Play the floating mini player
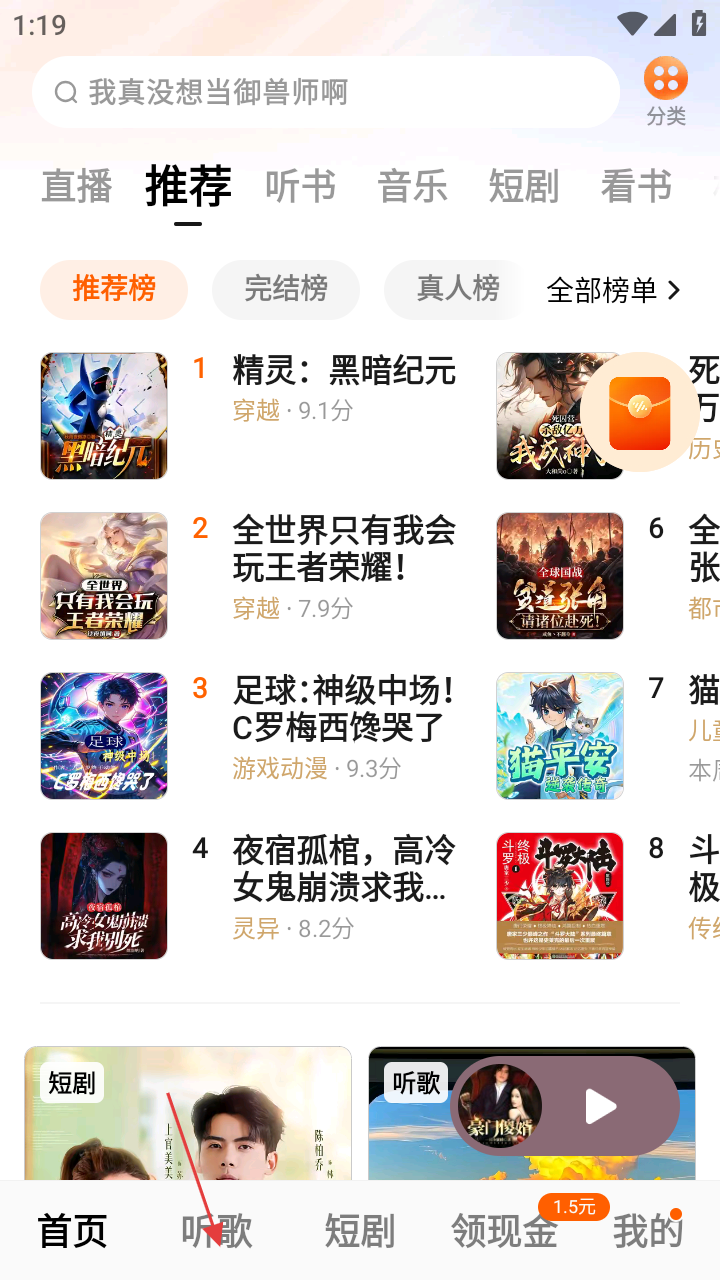The width and height of the screenshot is (720, 1280). pos(600,1106)
